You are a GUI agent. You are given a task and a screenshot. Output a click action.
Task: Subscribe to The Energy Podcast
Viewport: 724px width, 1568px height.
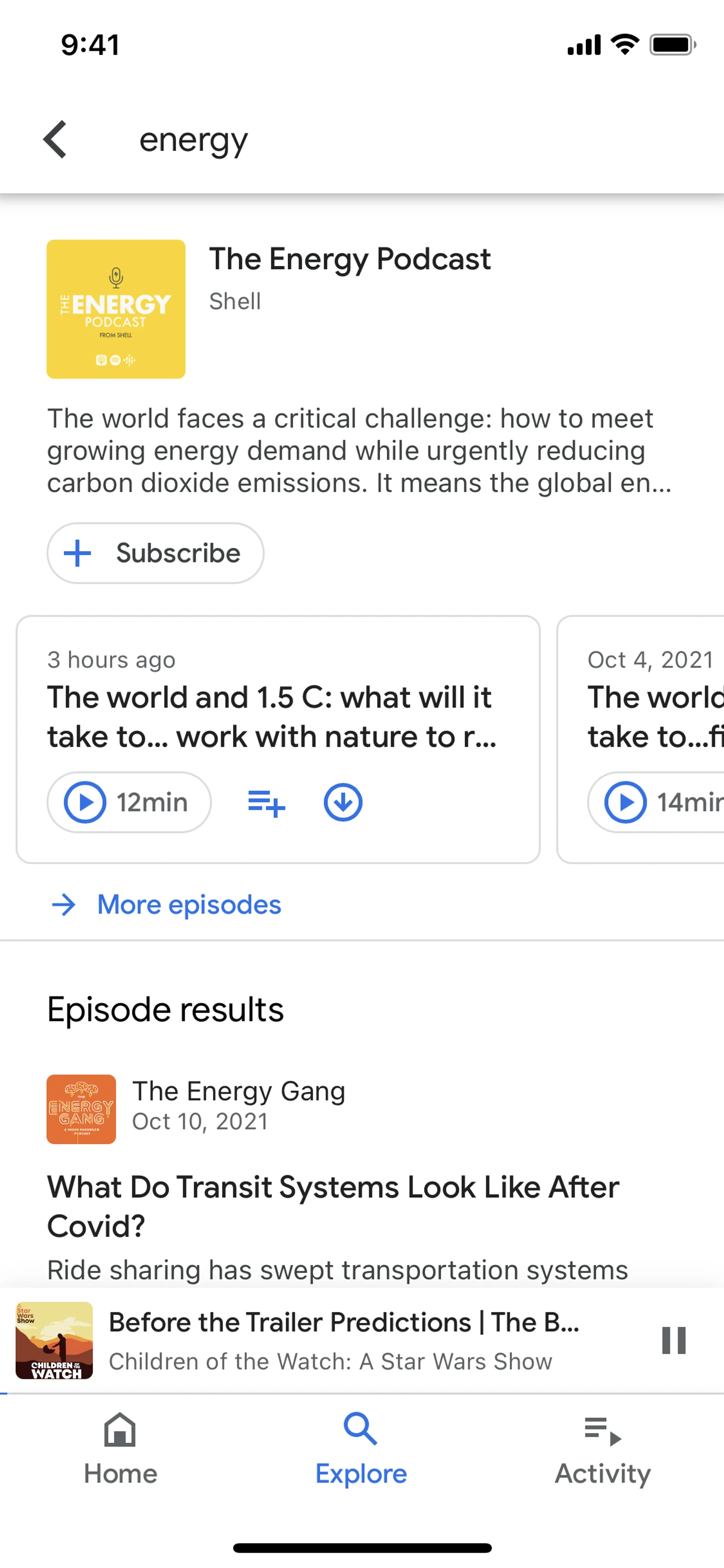pyautogui.click(x=155, y=553)
